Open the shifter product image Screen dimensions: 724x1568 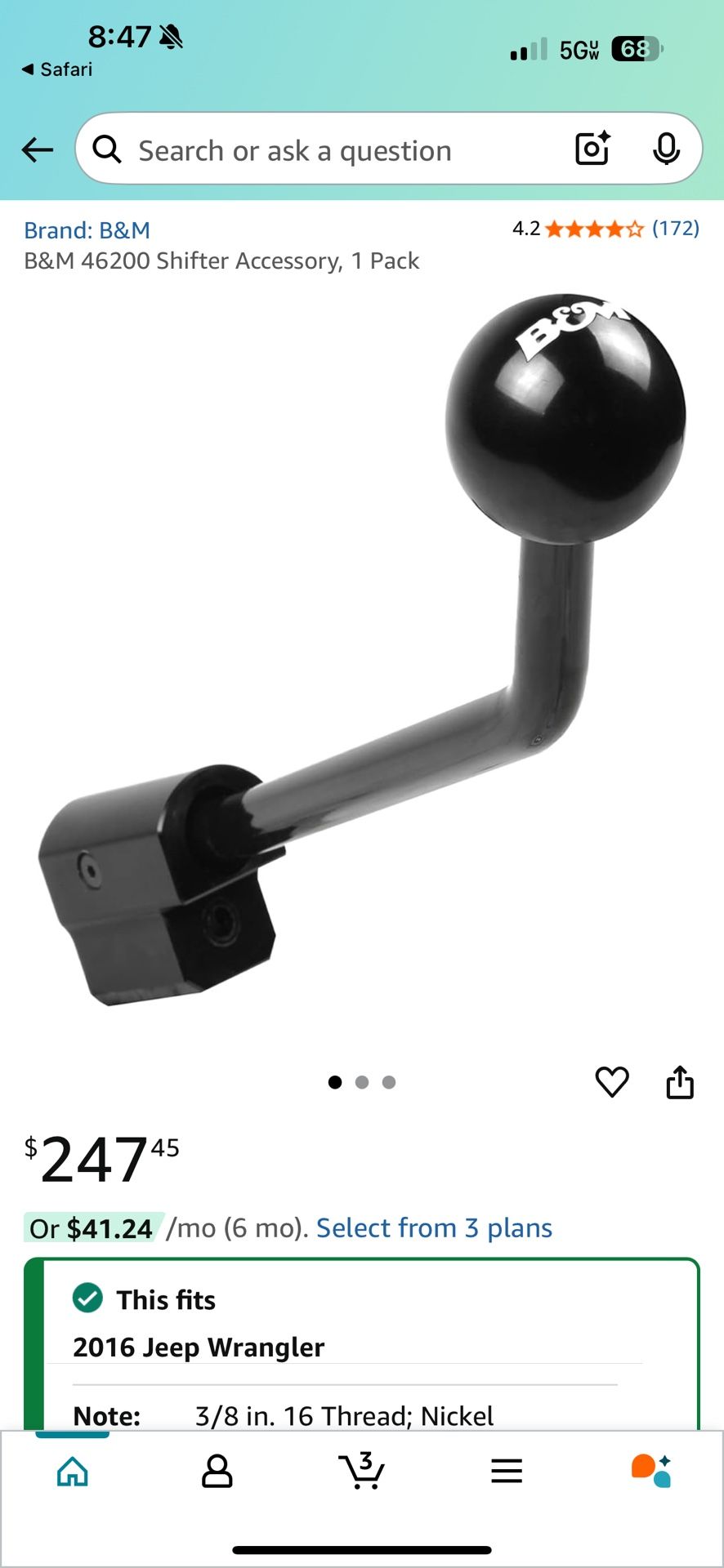point(362,653)
